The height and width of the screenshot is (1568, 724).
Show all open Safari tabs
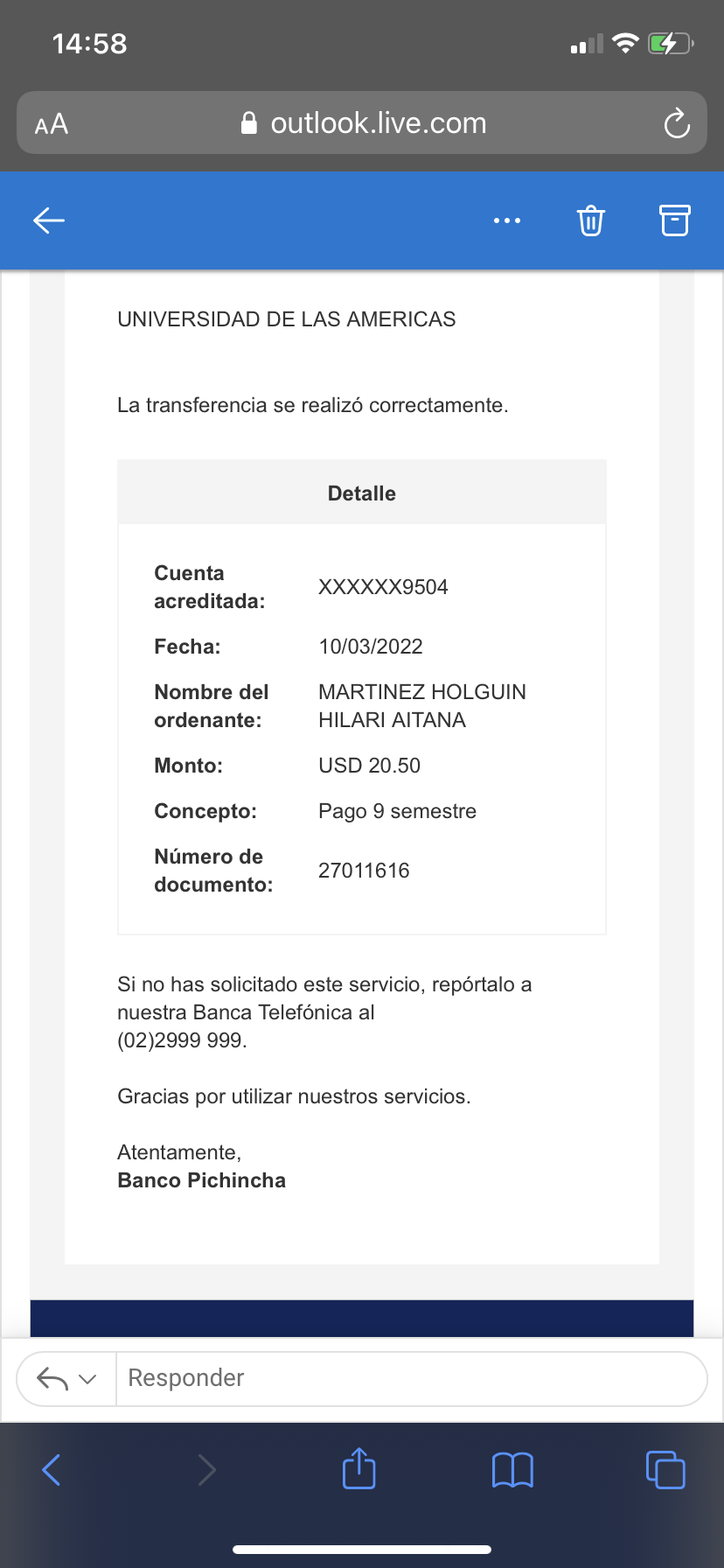coord(665,1469)
